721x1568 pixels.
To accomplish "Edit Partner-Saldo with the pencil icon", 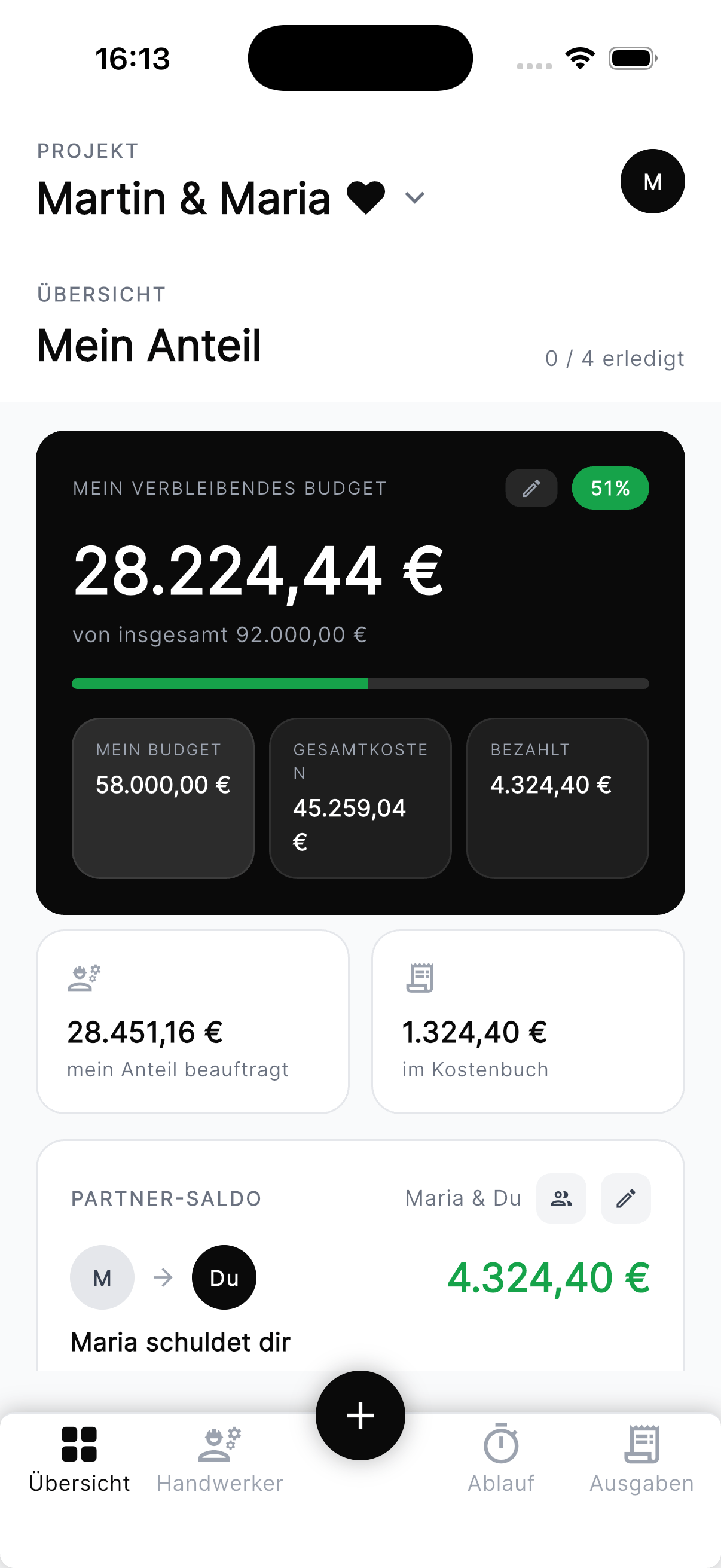I will pyautogui.click(x=625, y=1198).
